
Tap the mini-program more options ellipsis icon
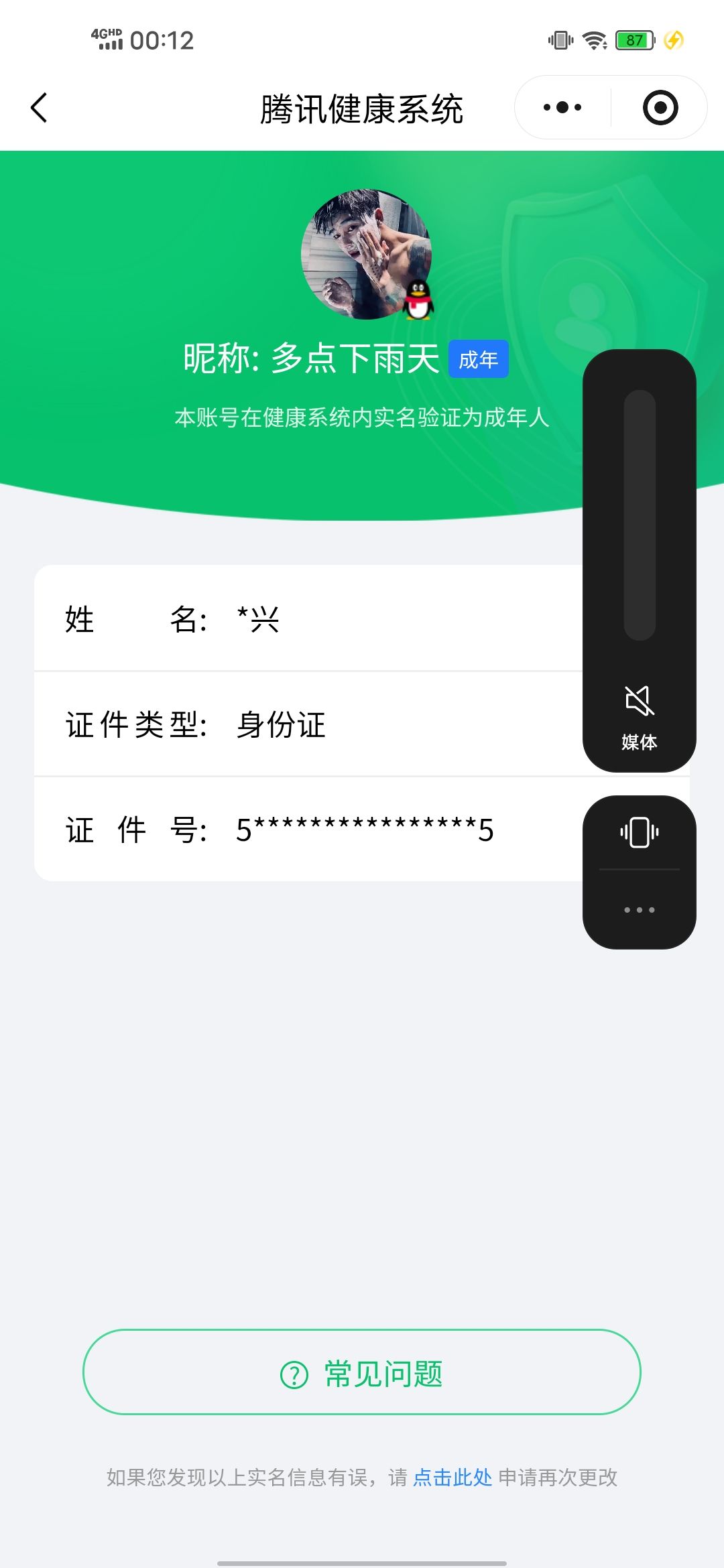562,107
